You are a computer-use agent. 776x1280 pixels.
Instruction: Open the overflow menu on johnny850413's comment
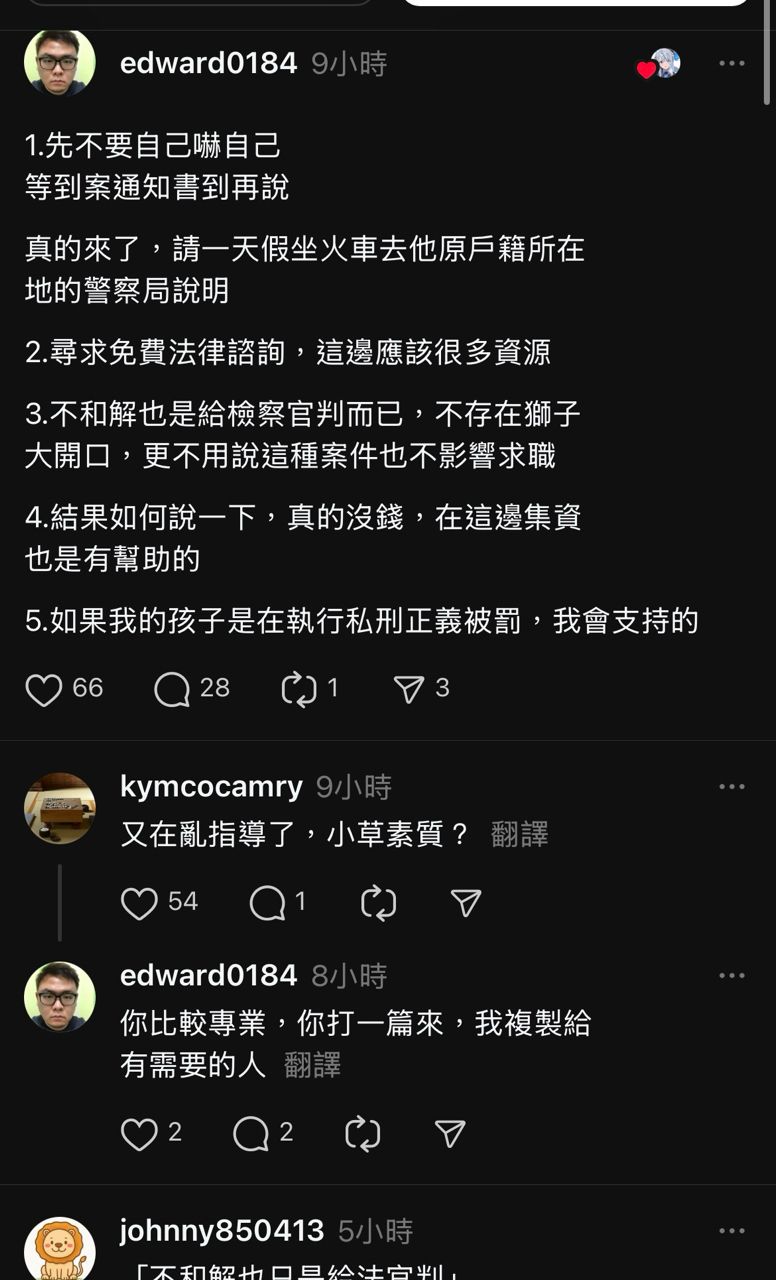[732, 1231]
